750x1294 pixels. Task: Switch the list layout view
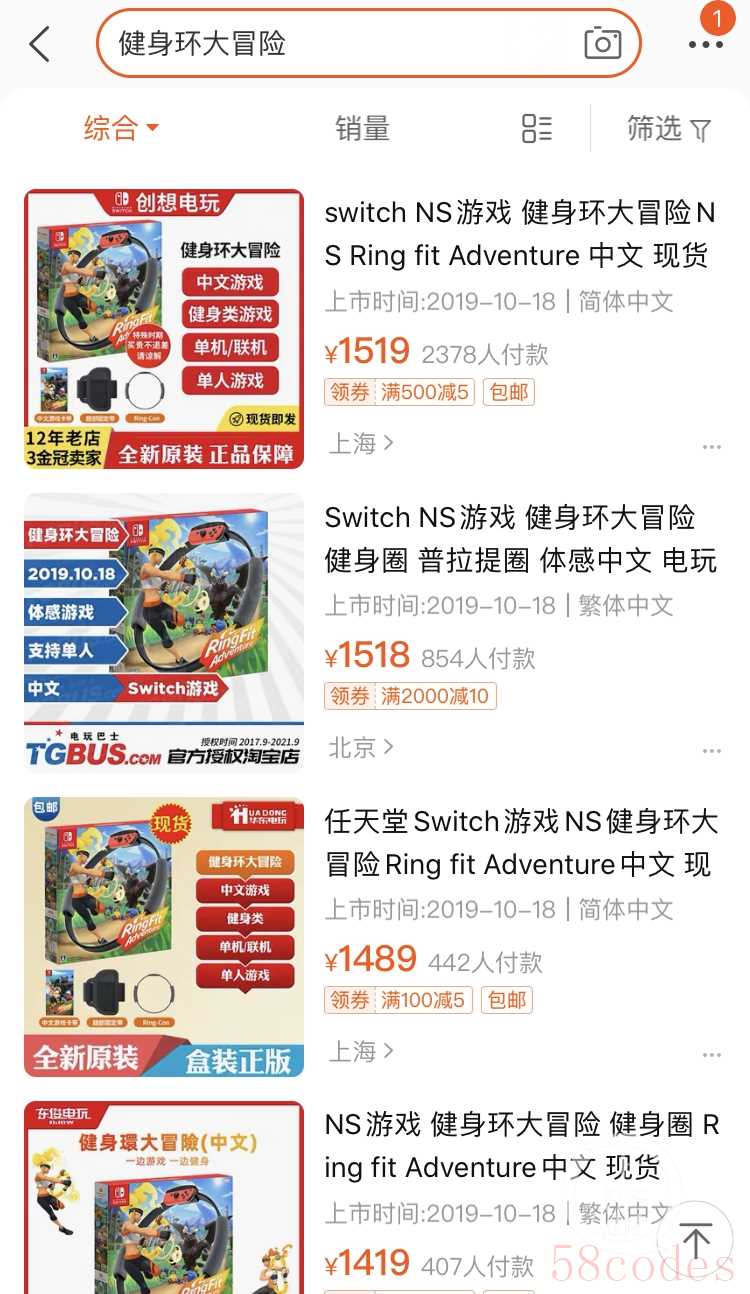(x=537, y=128)
